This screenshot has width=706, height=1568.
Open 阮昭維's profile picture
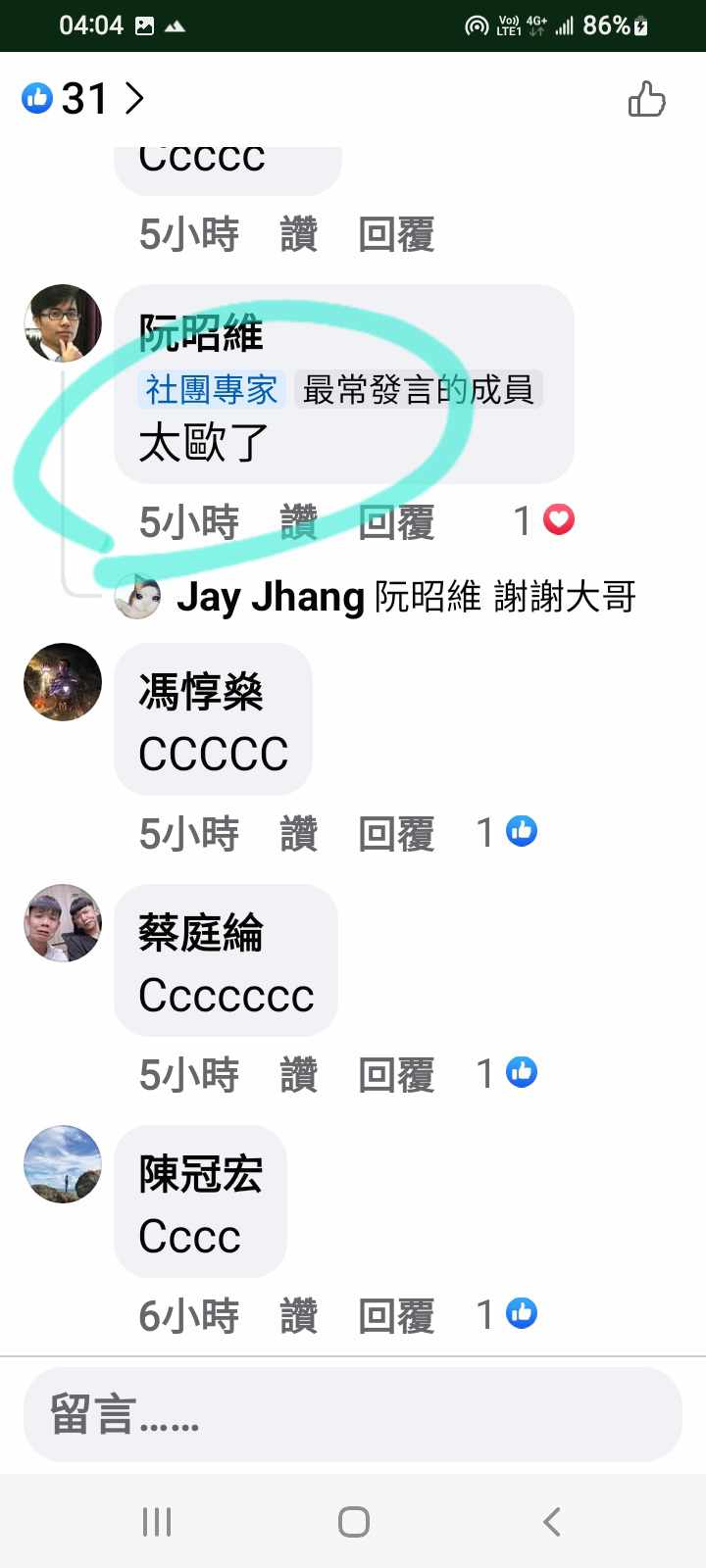click(63, 323)
